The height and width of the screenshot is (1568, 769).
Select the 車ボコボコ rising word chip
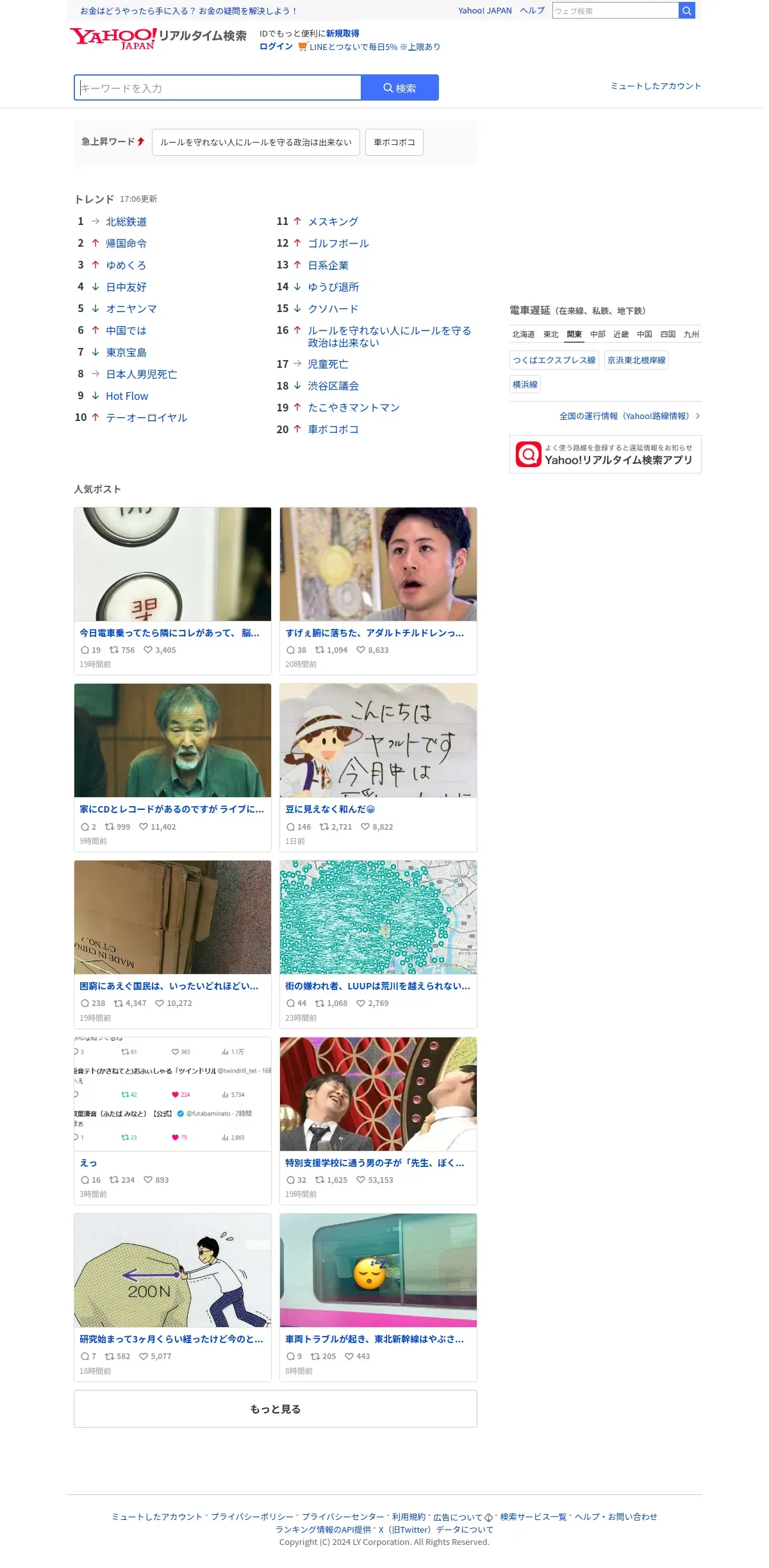click(394, 142)
